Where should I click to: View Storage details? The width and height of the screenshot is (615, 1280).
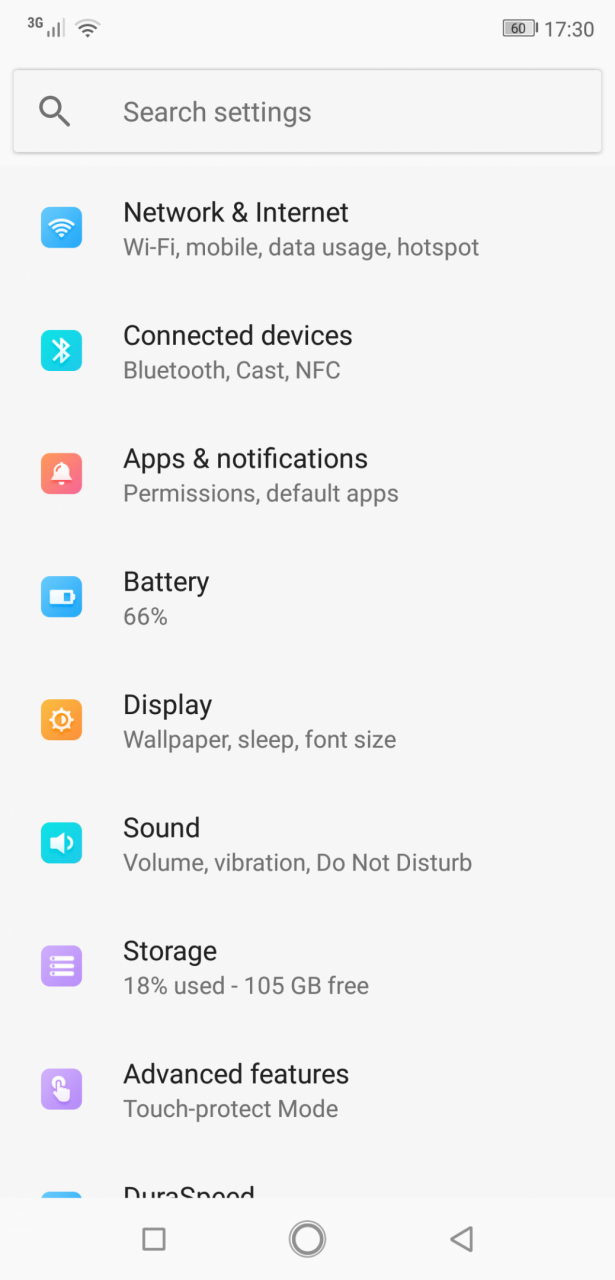click(x=307, y=966)
